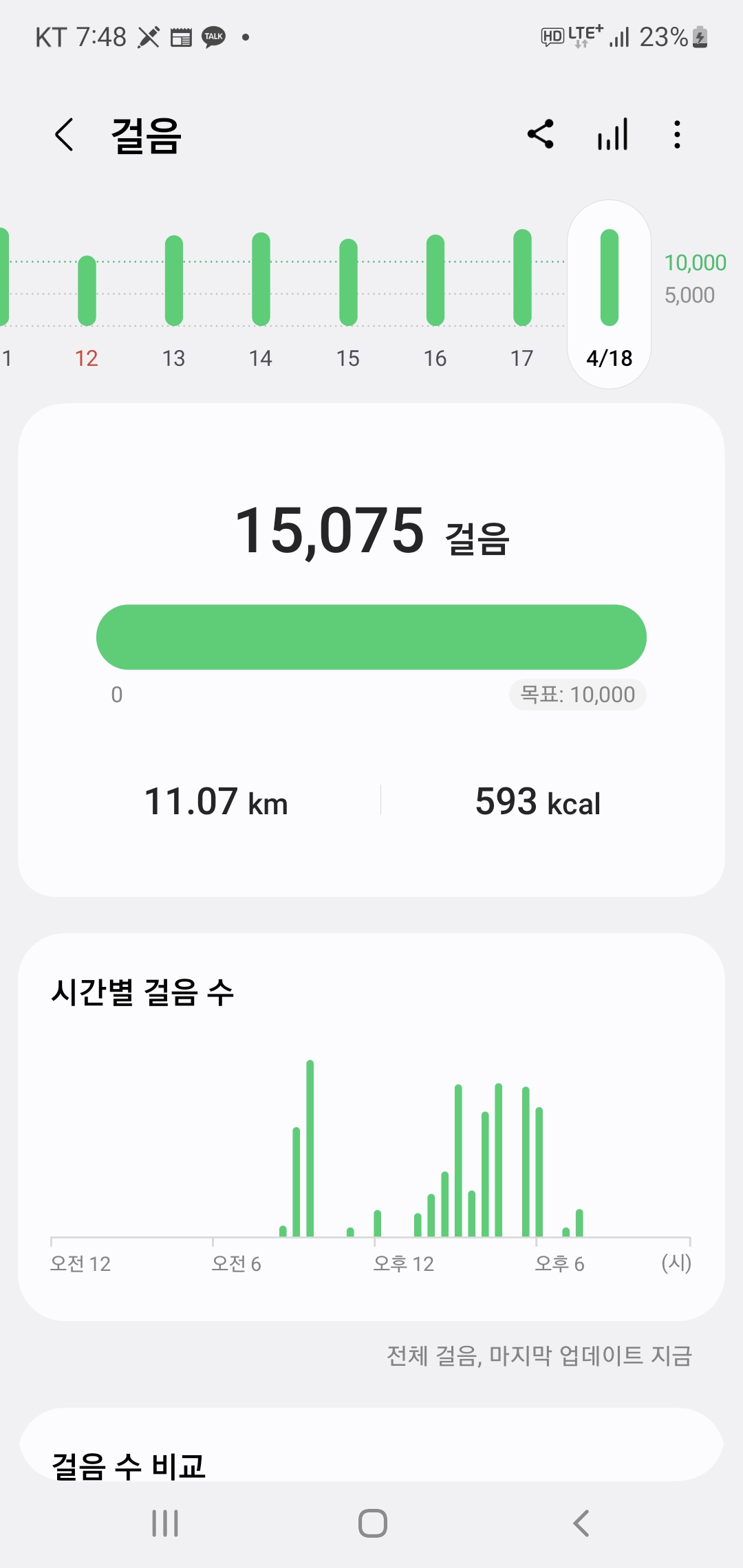The height and width of the screenshot is (1568, 743).
Task: Open the 걸음 수 비교 card
Action: click(371, 1451)
